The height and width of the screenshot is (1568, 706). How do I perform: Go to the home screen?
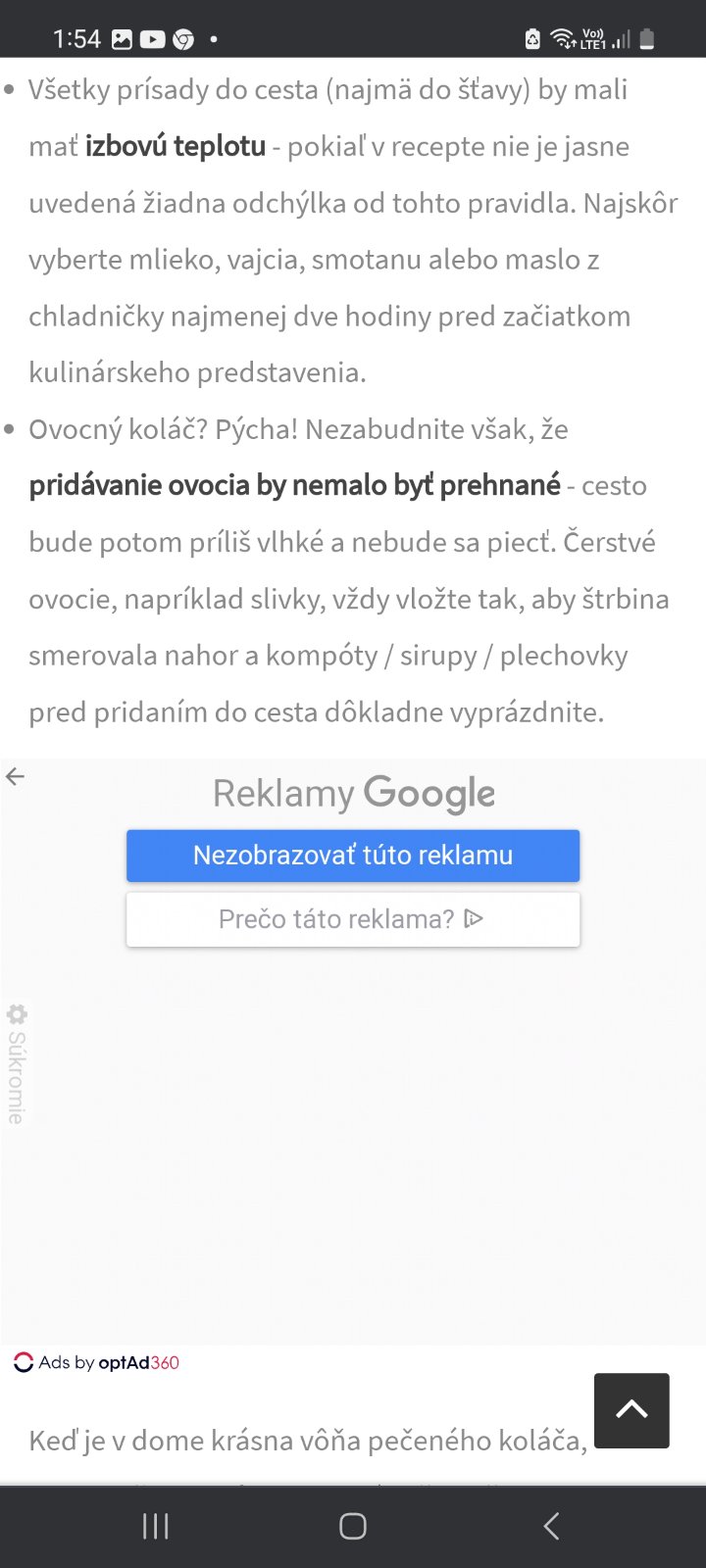(x=353, y=1526)
